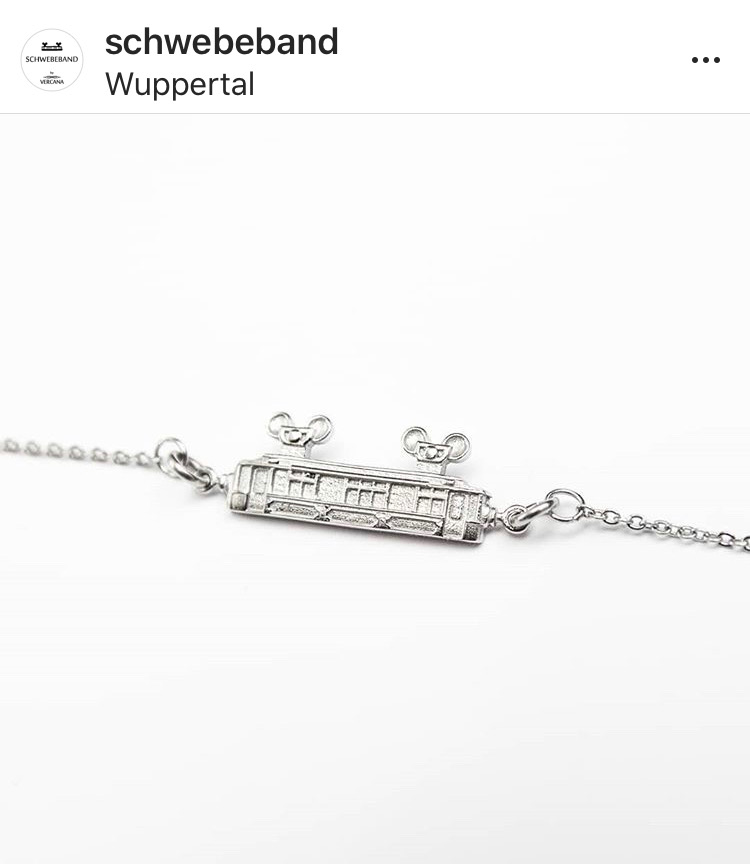
Task: Open the post's three-dot options menu
Action: pos(705,60)
